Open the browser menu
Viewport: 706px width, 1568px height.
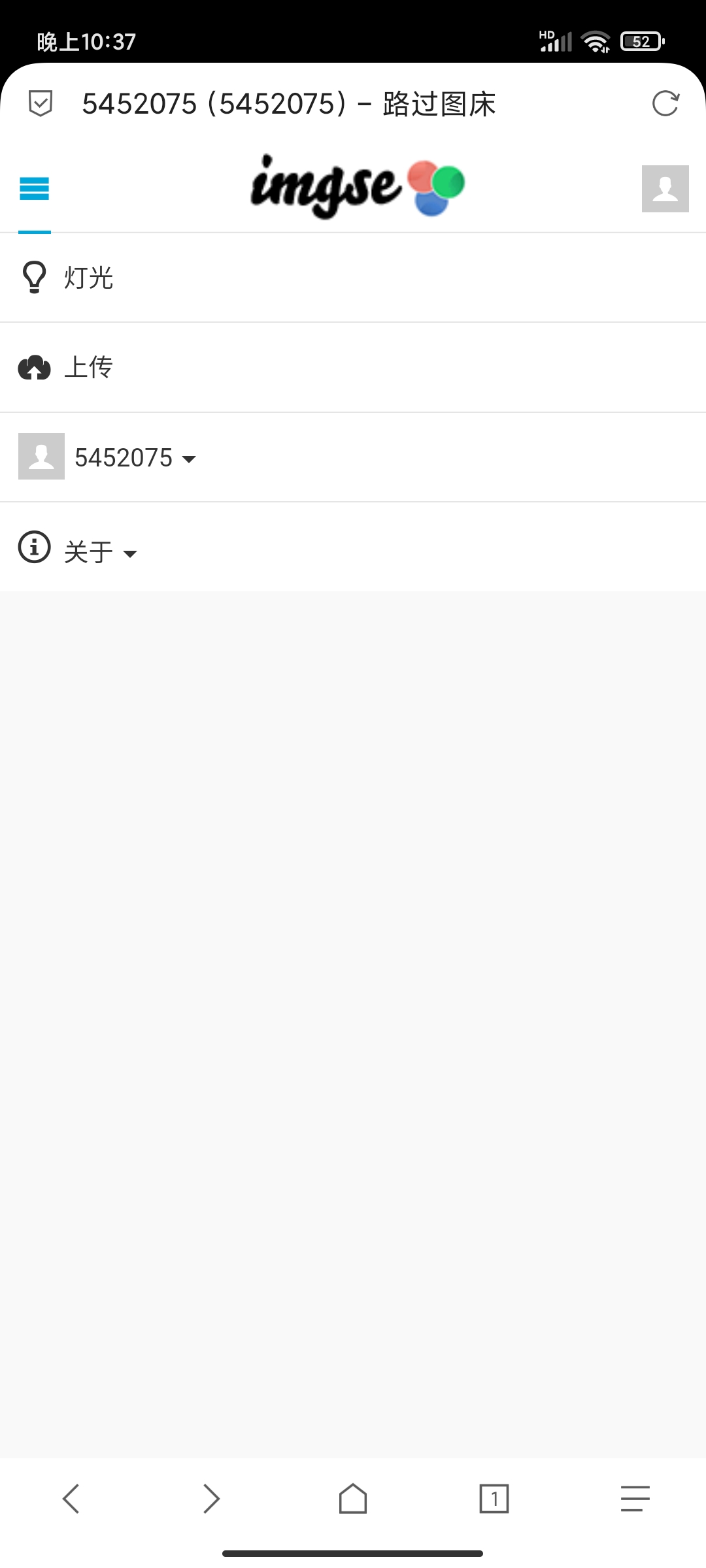(635, 1498)
